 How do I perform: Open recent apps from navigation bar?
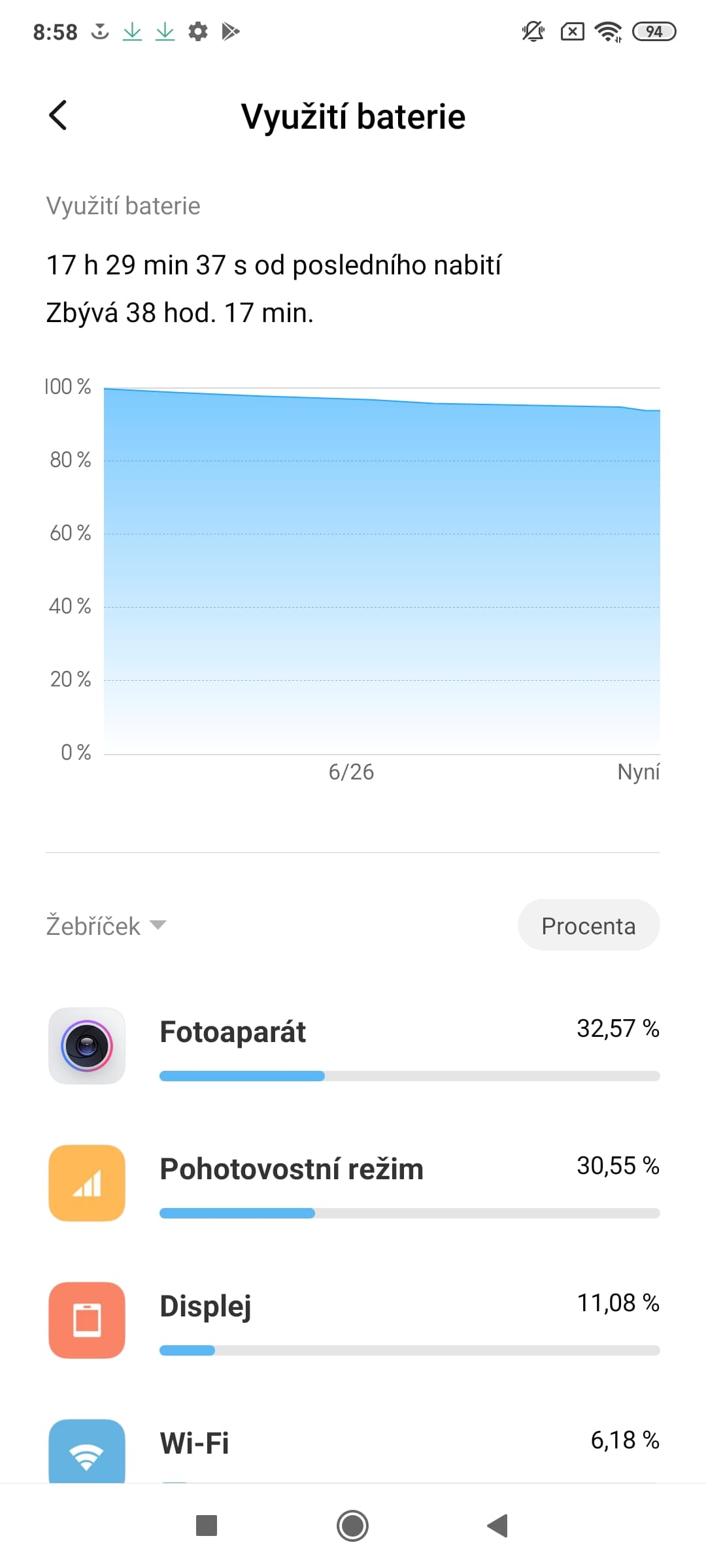pyautogui.click(x=207, y=1526)
